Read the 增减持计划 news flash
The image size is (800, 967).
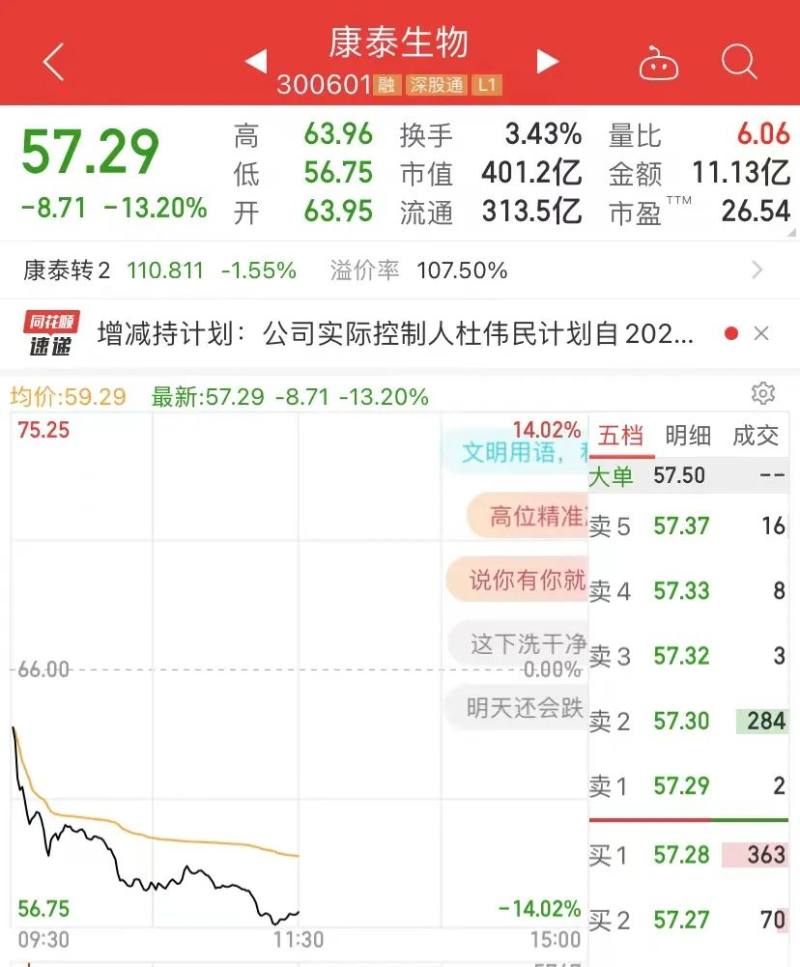tap(395, 334)
